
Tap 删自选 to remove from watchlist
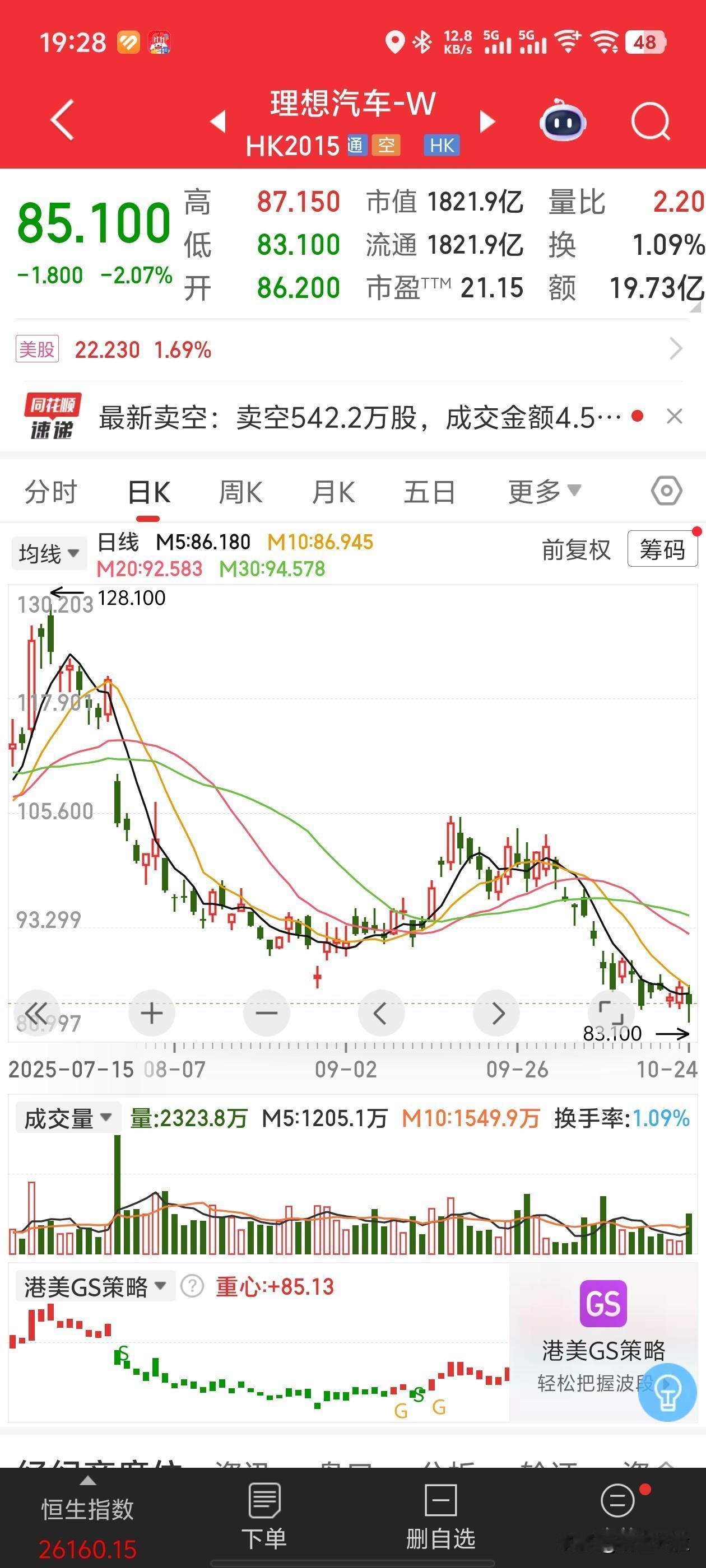pos(440,1514)
